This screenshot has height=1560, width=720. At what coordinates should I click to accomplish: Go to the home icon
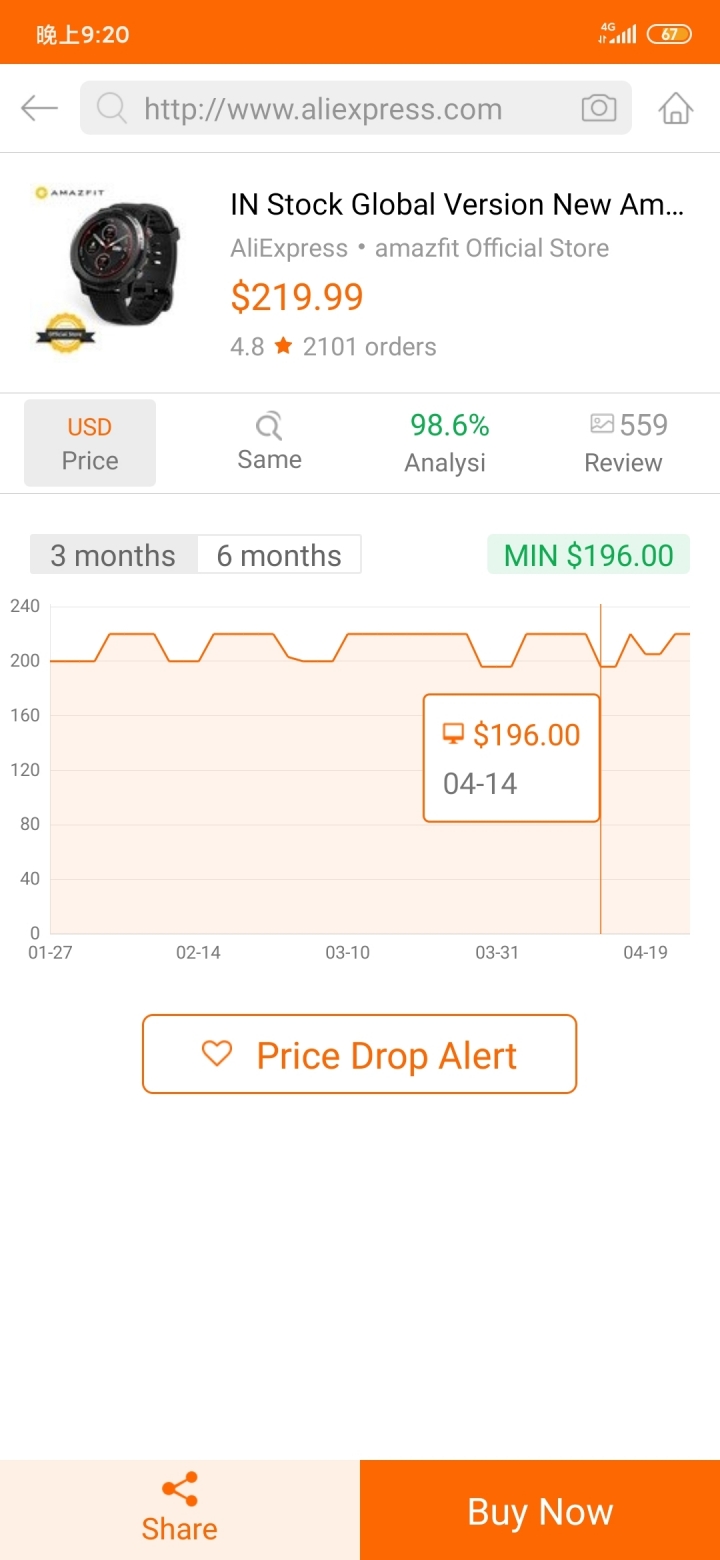coord(676,108)
